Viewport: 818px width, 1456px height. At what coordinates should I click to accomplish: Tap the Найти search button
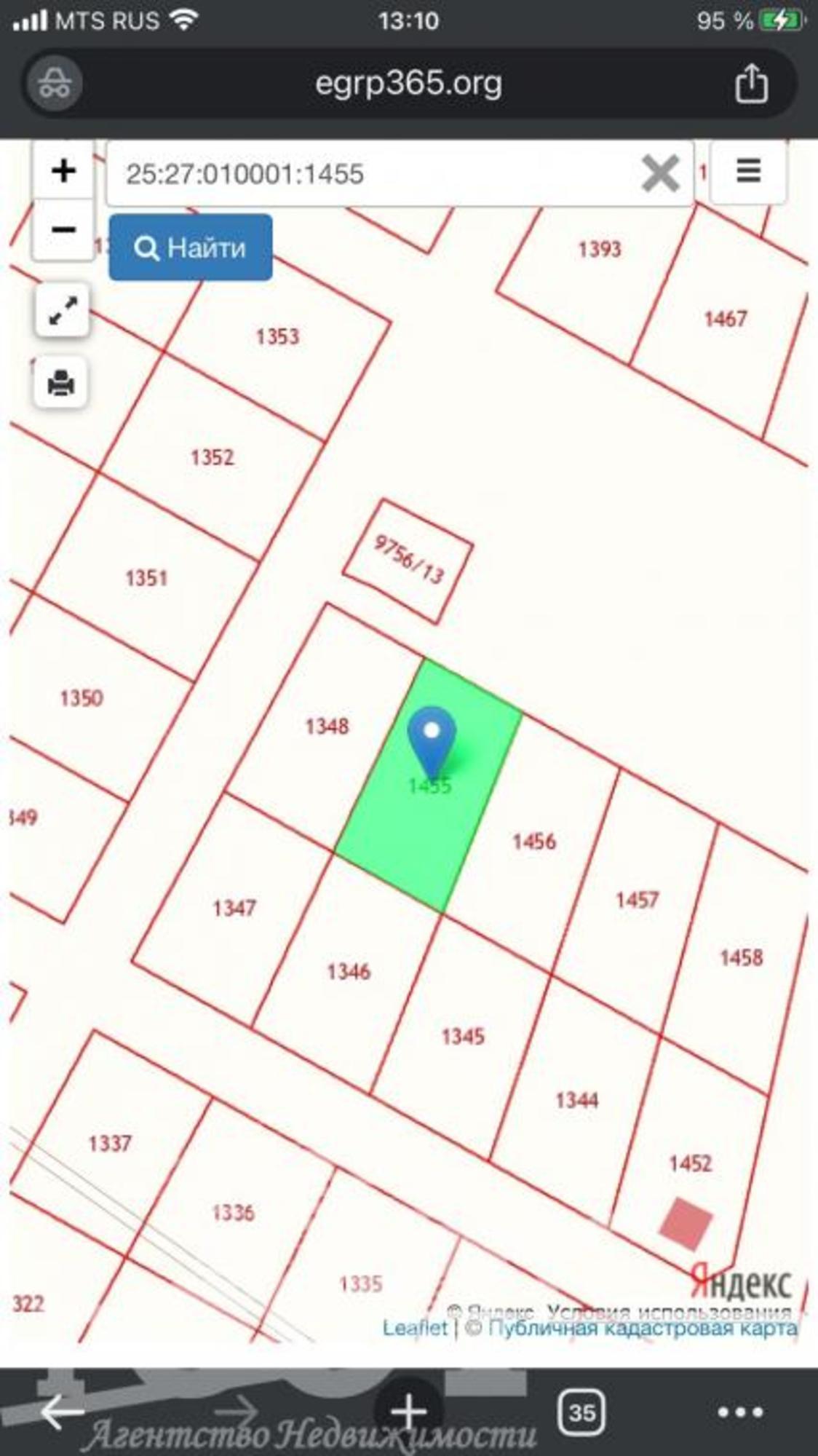point(191,248)
